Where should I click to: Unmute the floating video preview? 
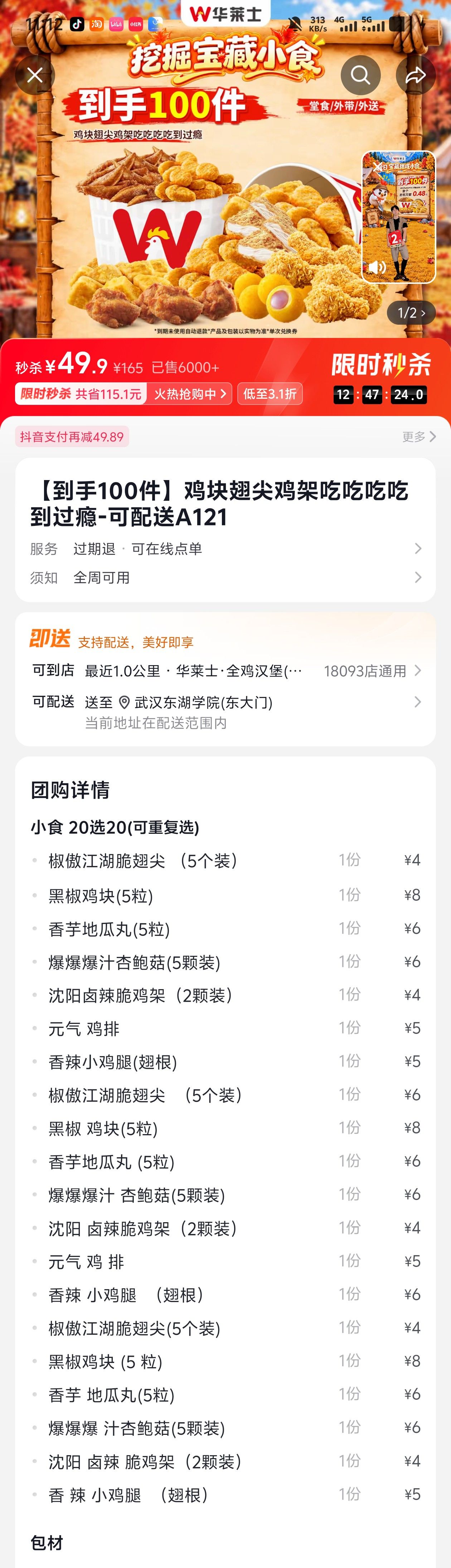(x=377, y=267)
